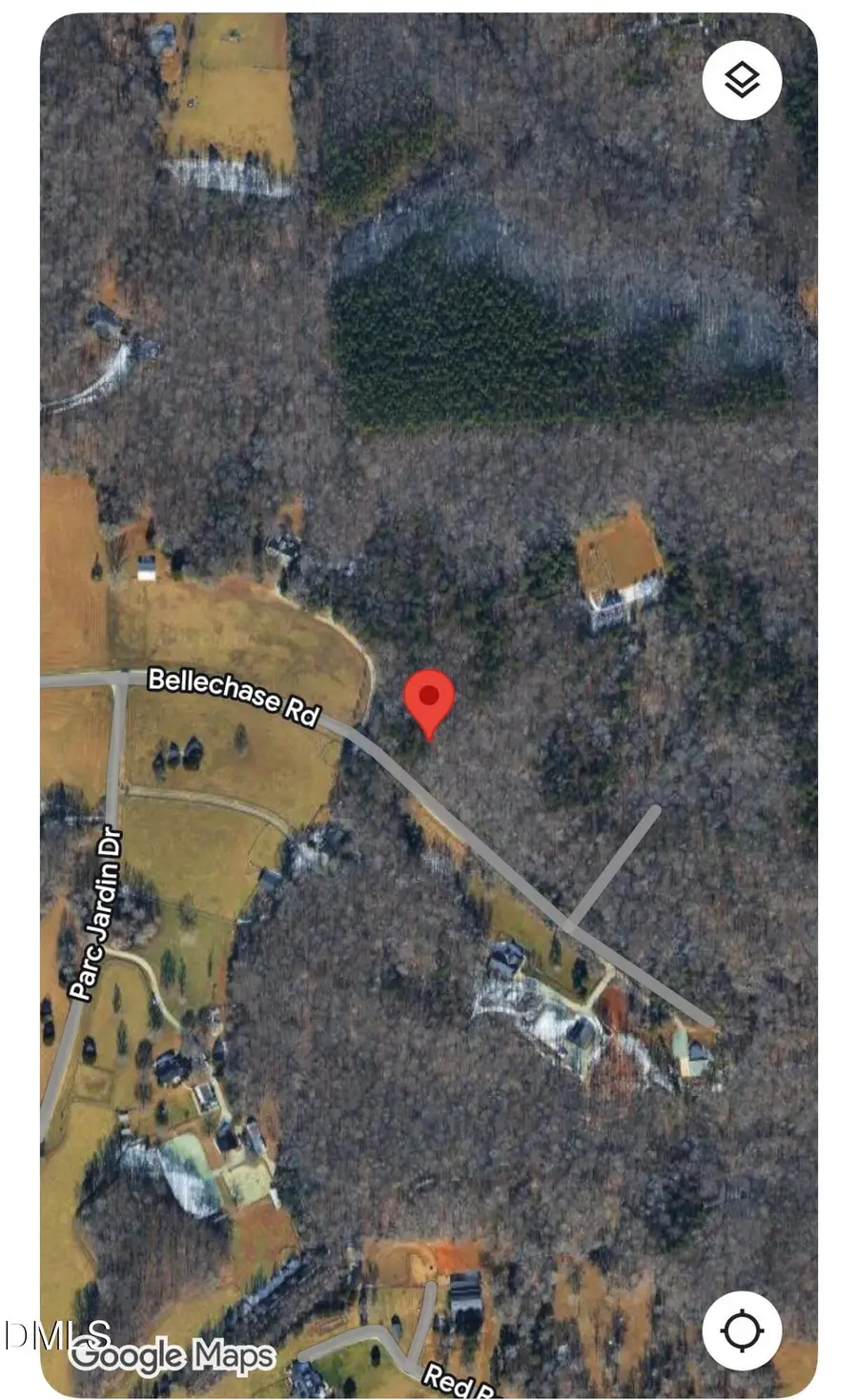Toggle satellite view via layers button
Image resolution: width=858 pixels, height=1400 pixels.
tap(742, 81)
